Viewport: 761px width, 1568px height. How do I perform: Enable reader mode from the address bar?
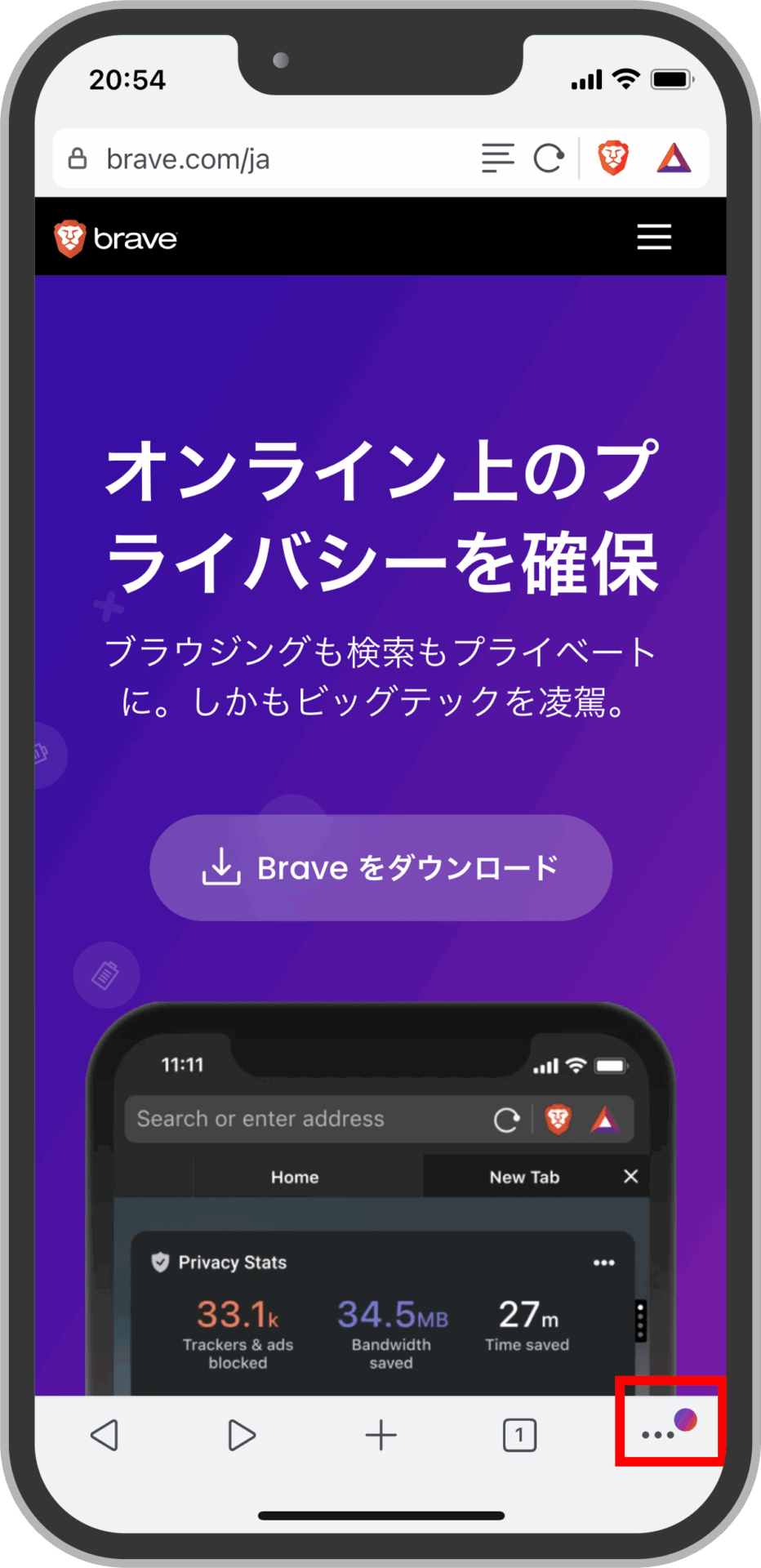497,158
